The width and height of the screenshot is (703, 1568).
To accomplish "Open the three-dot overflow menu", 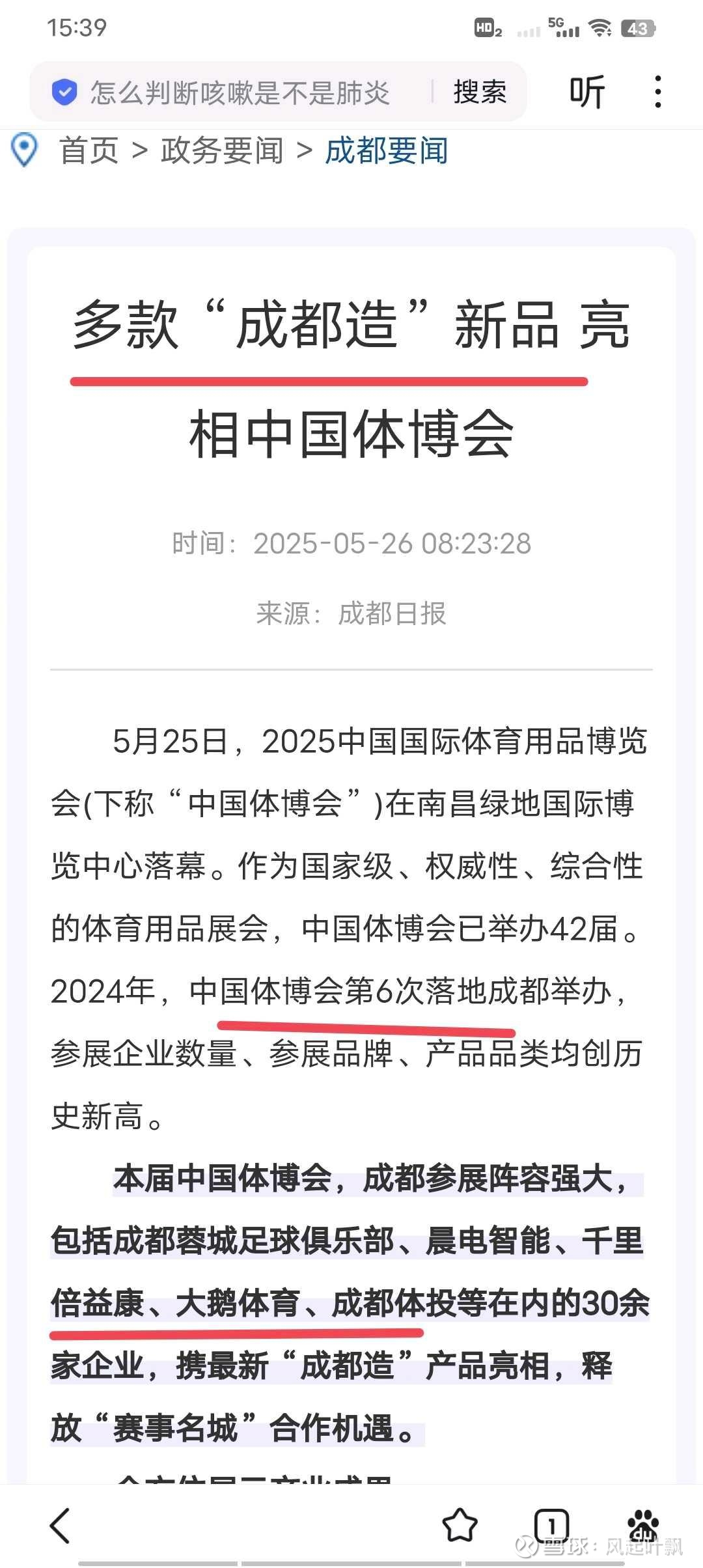I will click(x=658, y=92).
